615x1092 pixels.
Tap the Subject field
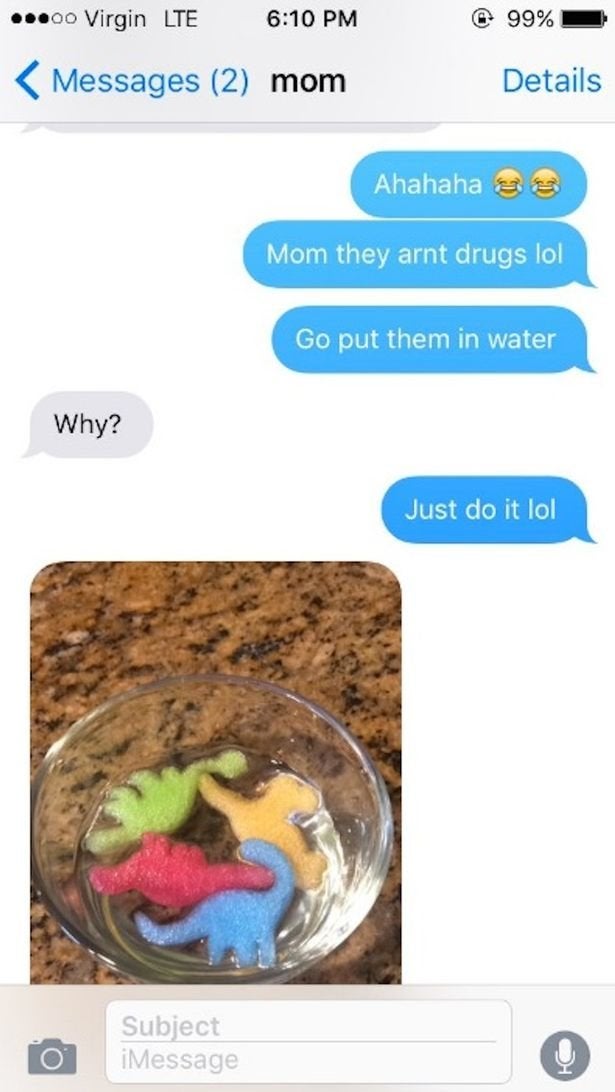[x=309, y=1026]
